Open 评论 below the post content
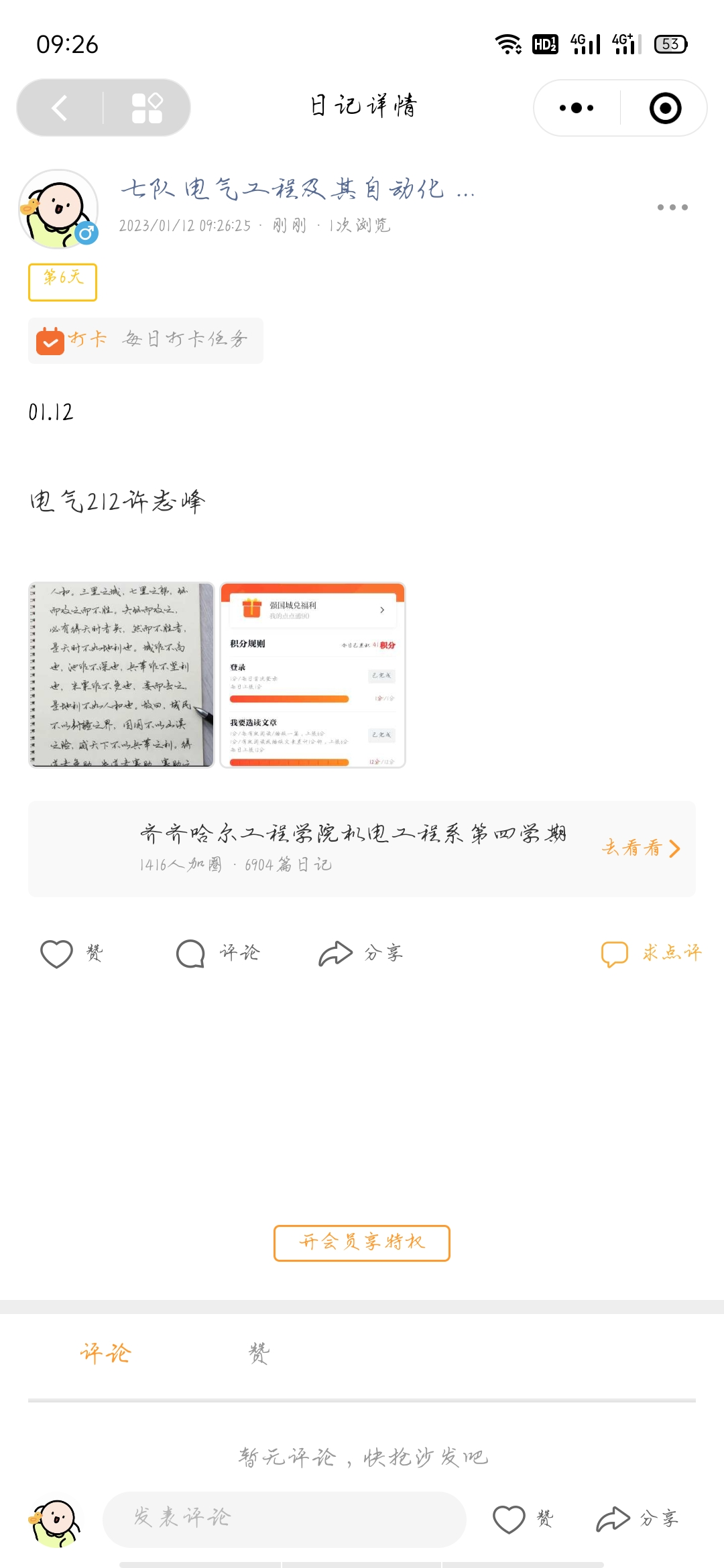 tap(217, 954)
